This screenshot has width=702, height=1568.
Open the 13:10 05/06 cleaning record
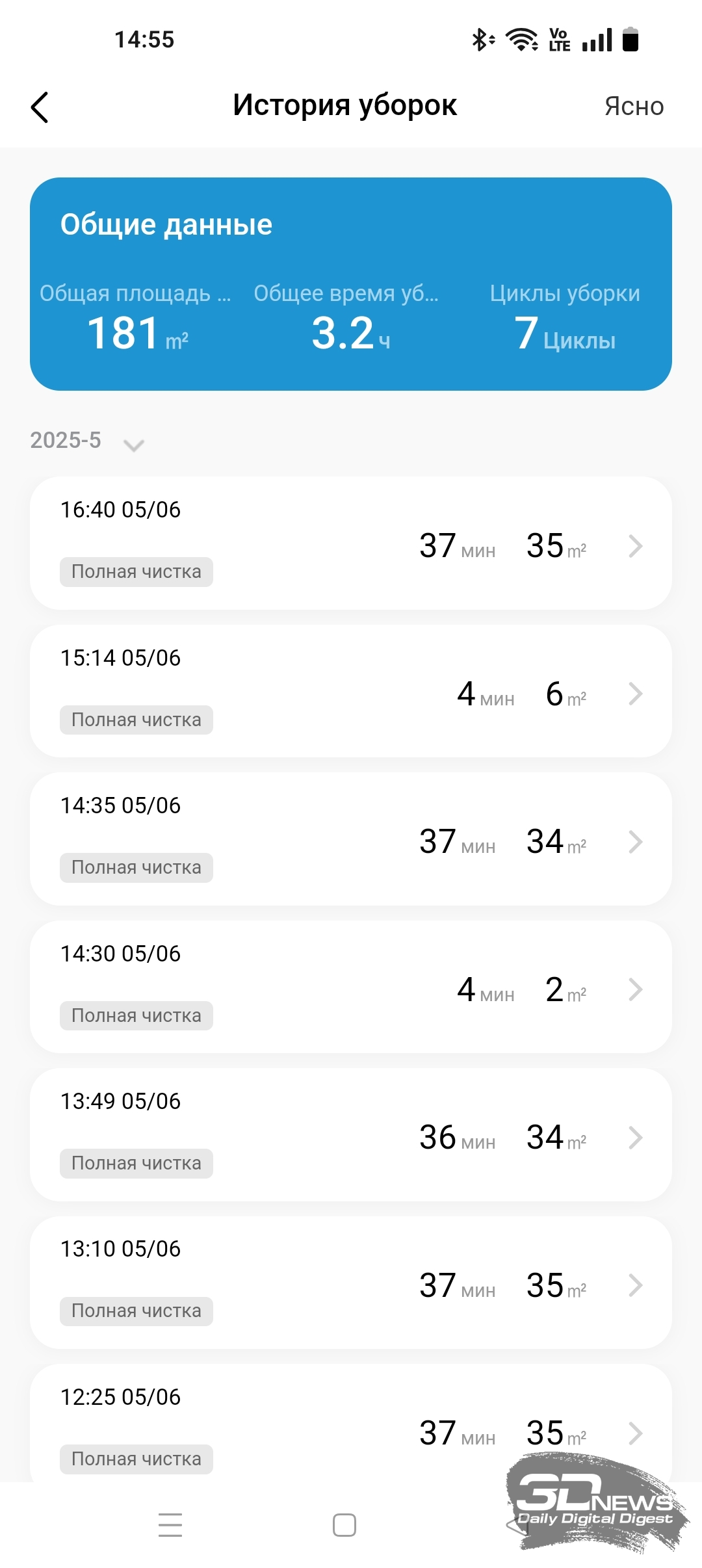coord(351,1283)
